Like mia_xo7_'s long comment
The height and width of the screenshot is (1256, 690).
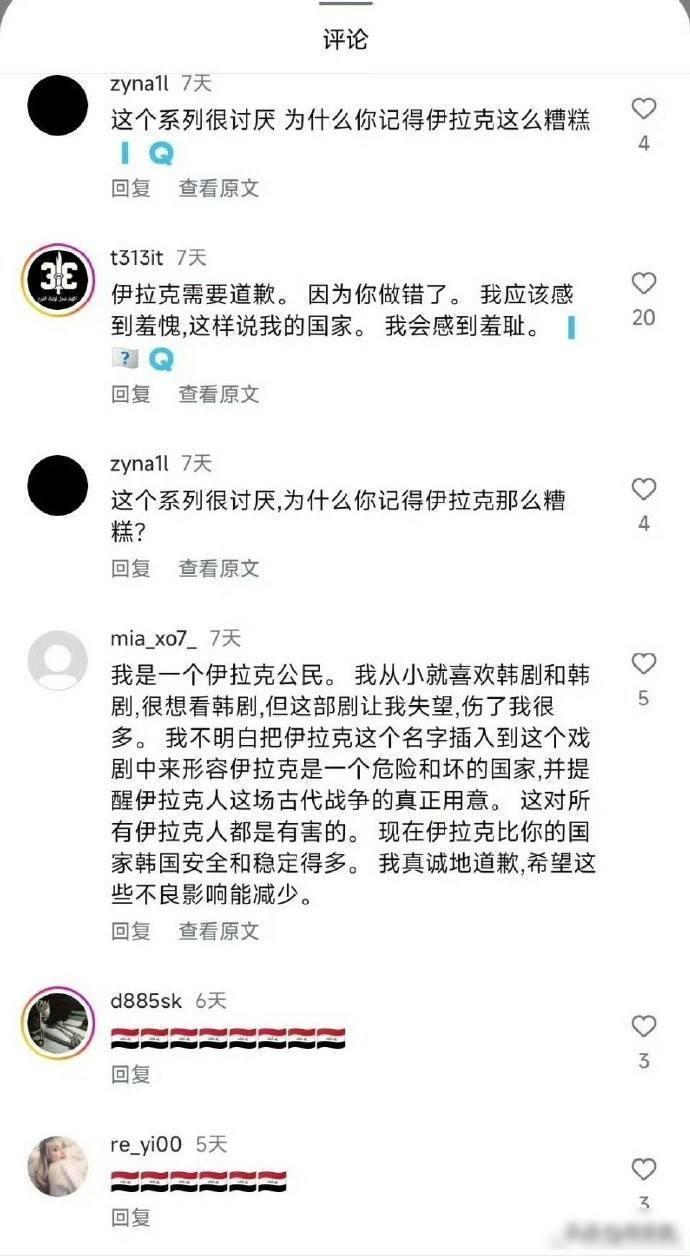pyautogui.click(x=644, y=664)
